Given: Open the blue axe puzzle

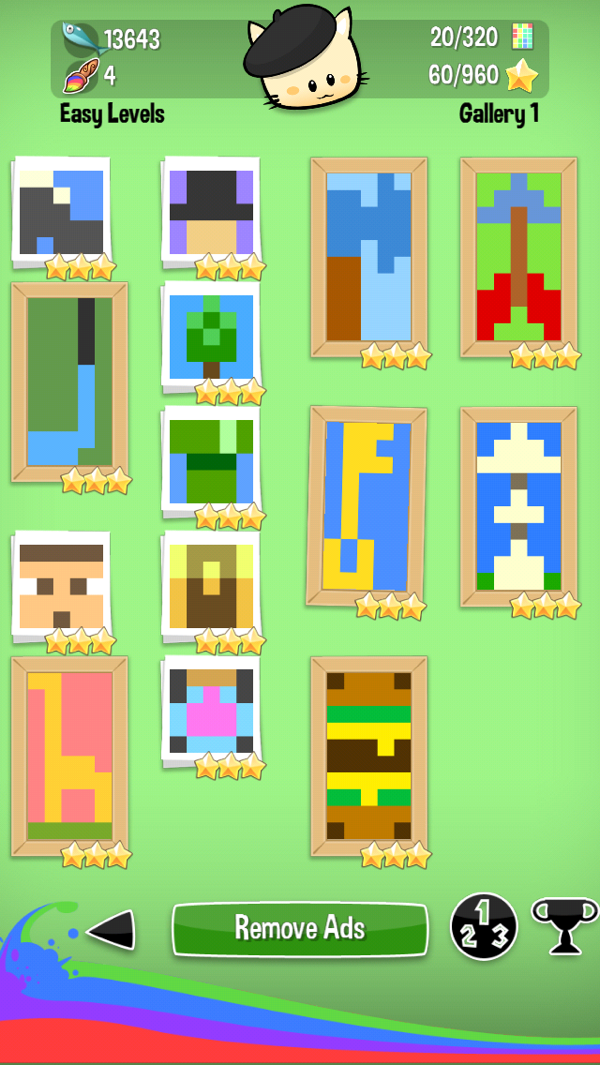Looking at the screenshot, I should pos(368,256).
